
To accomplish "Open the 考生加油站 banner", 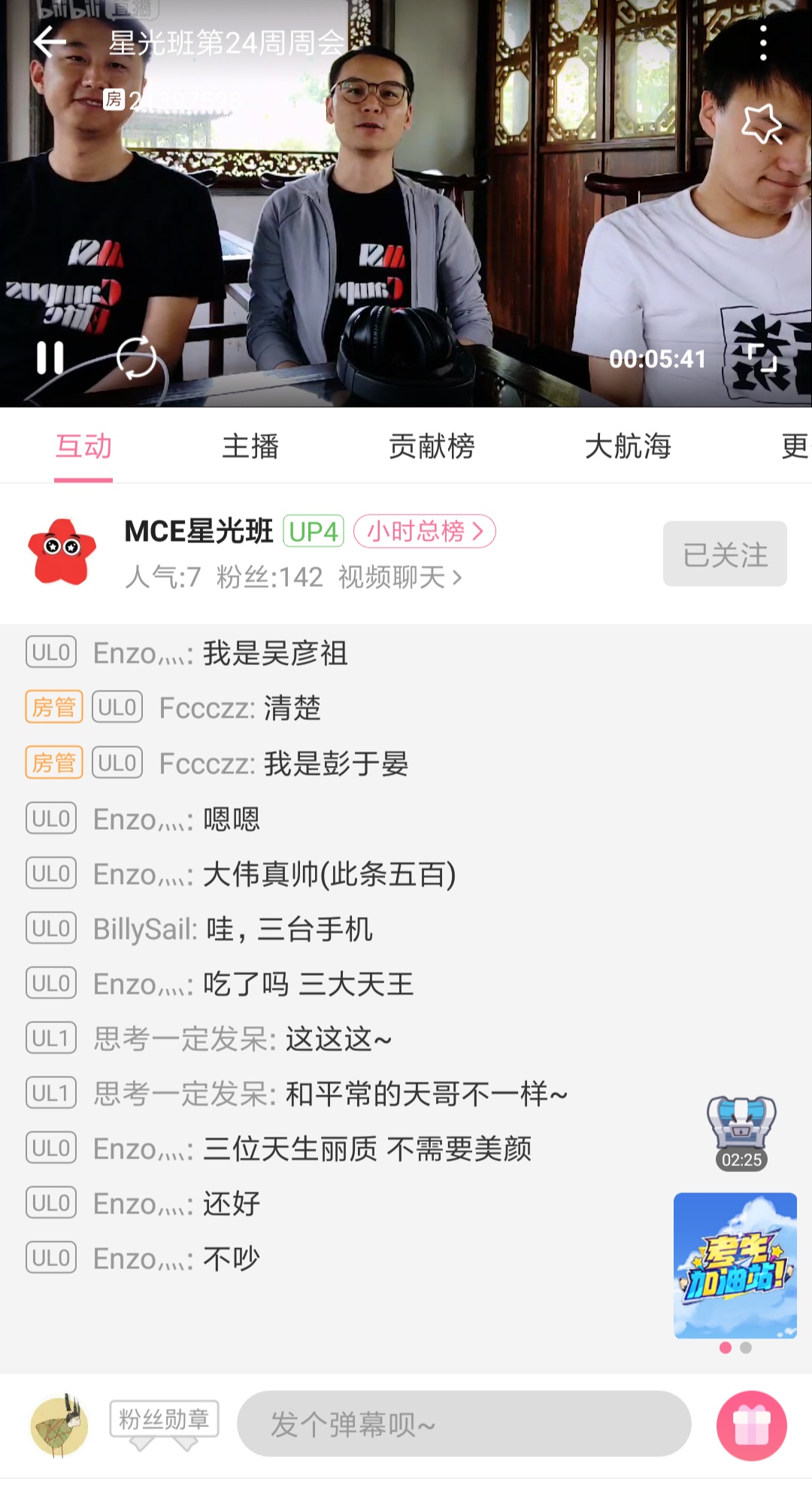I will click(735, 1265).
